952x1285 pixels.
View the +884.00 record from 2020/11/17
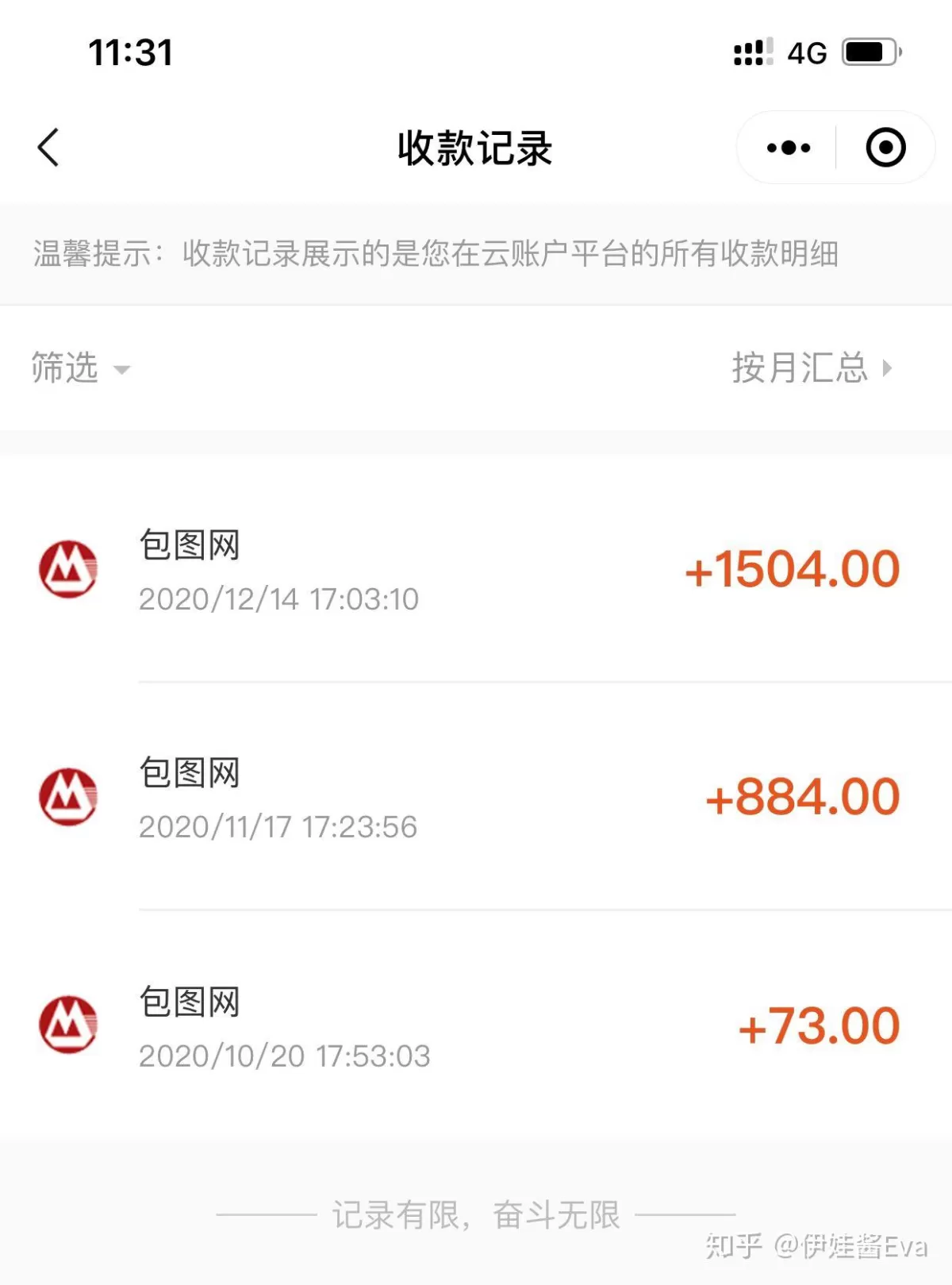pyautogui.click(x=476, y=798)
